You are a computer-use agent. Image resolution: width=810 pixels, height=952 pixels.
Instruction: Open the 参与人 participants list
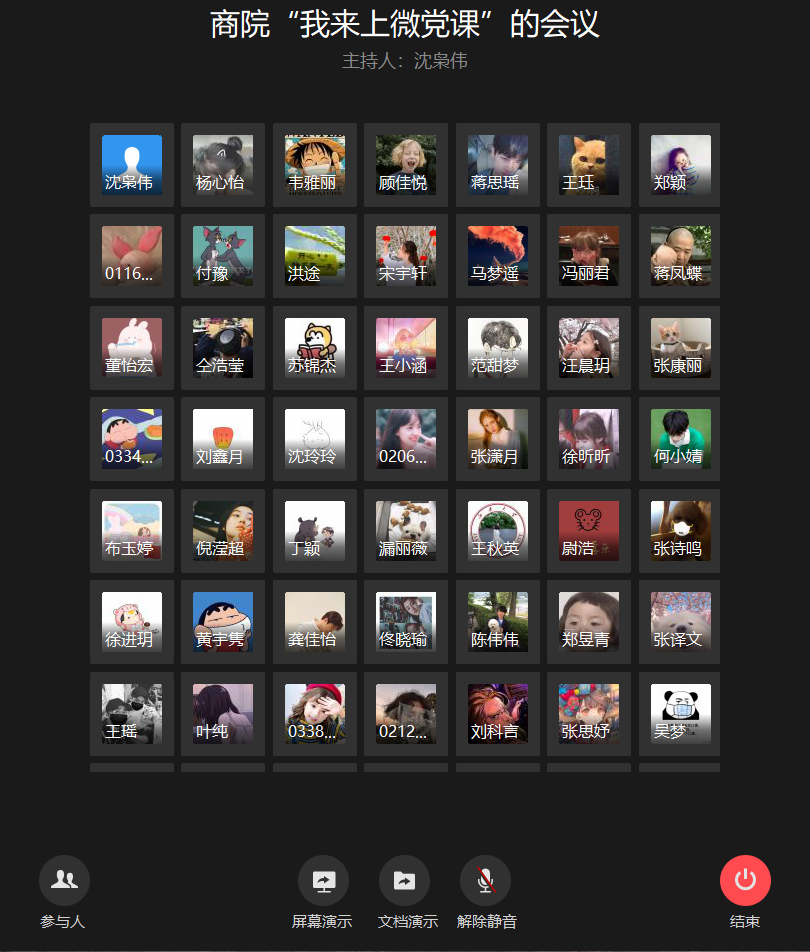click(64, 881)
